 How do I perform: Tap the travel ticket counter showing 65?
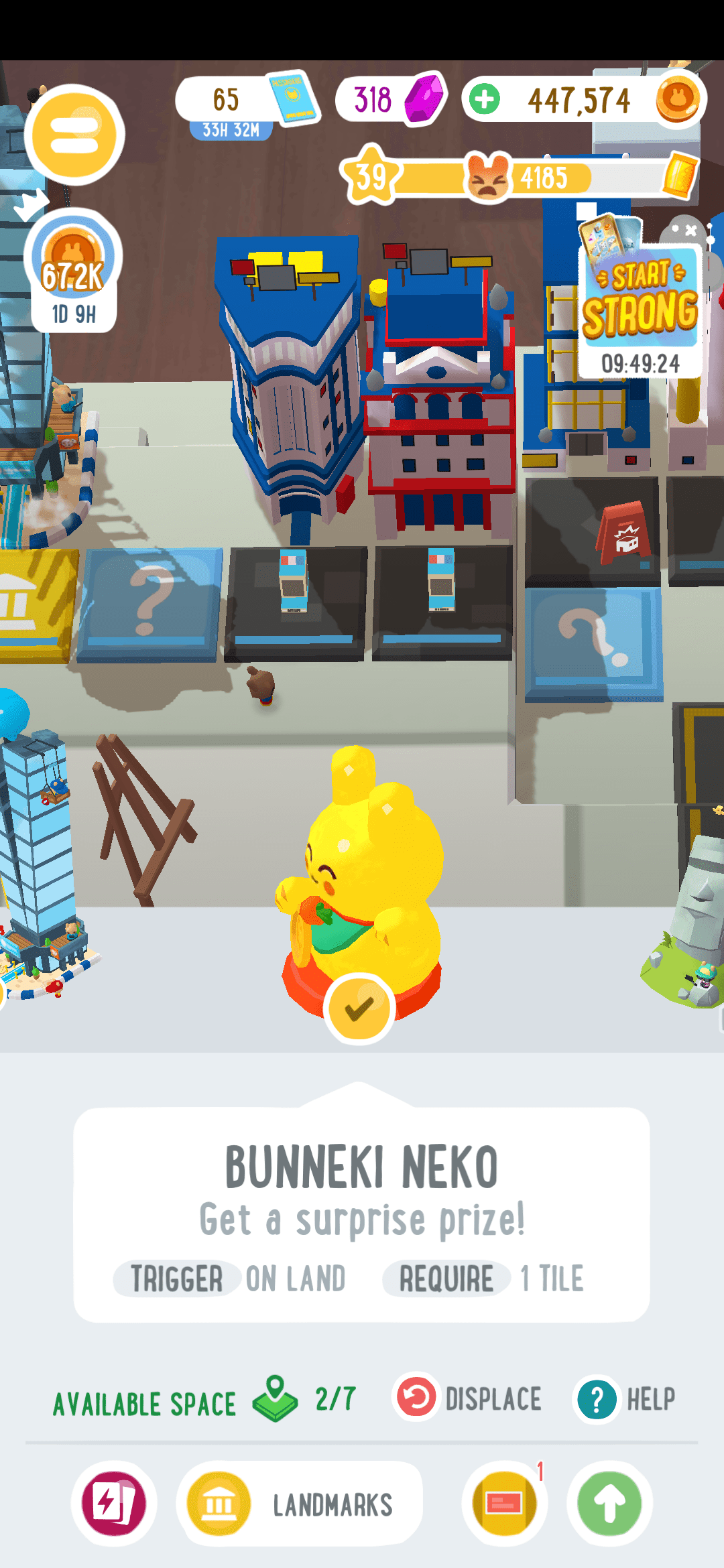[228, 99]
